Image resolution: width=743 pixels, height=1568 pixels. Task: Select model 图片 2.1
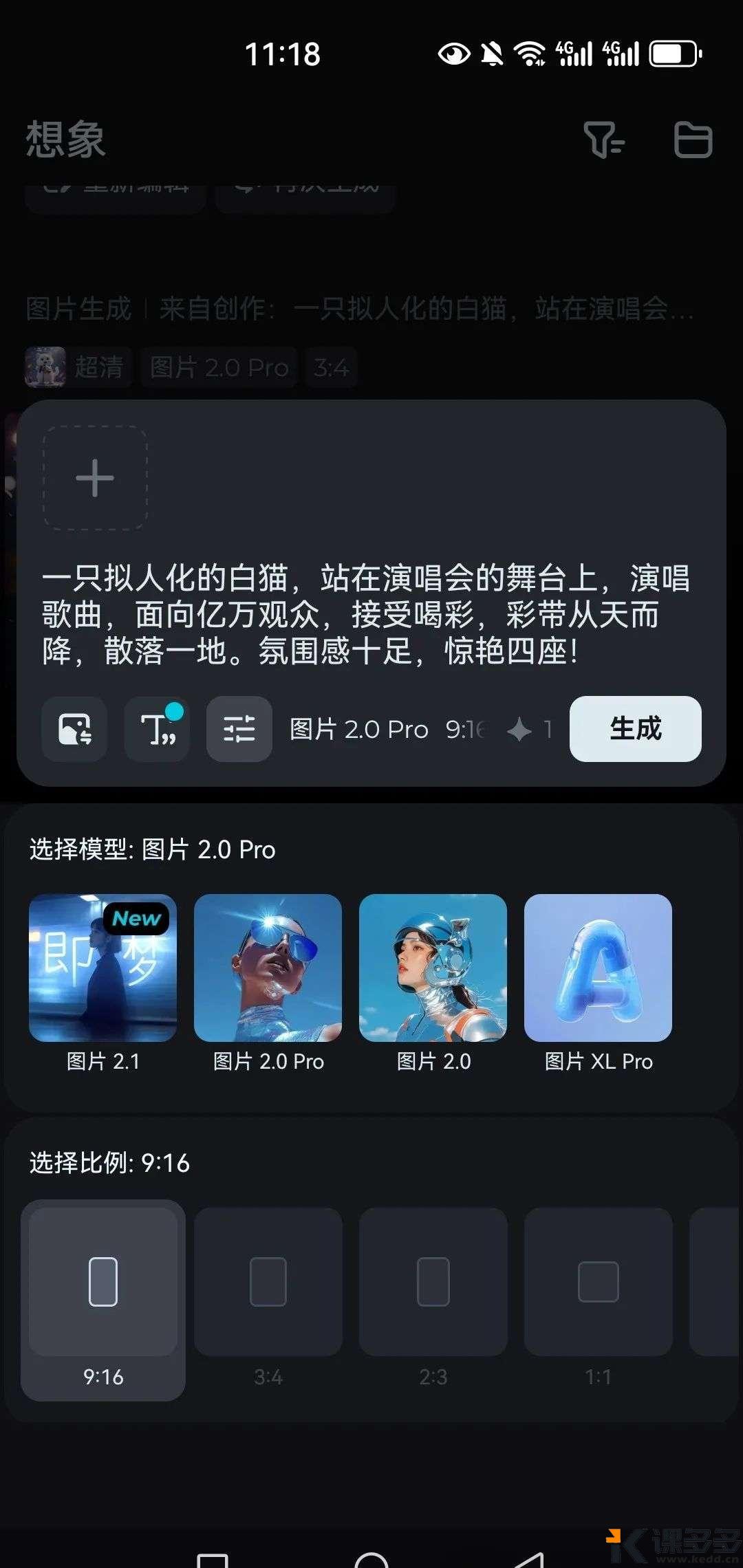(103, 968)
